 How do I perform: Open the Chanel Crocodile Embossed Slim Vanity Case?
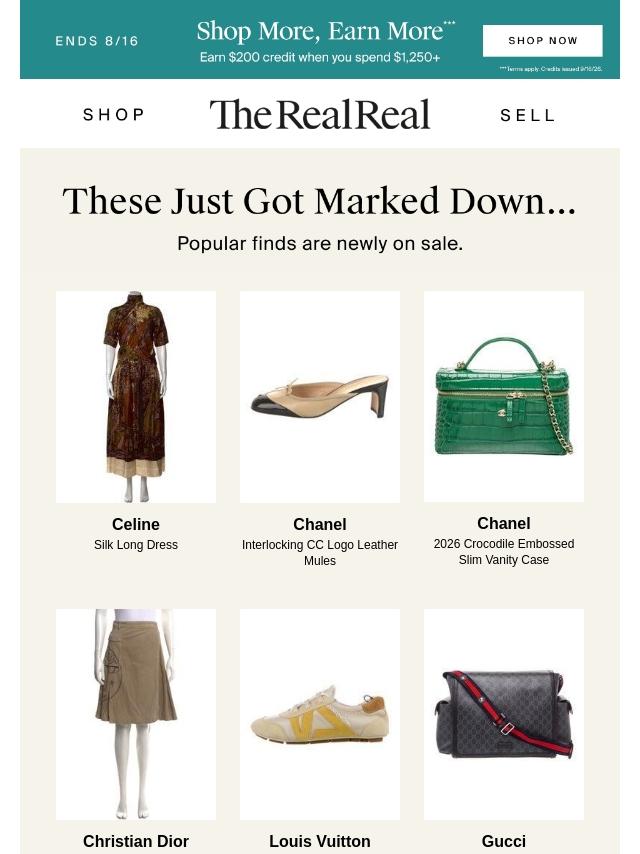(504, 396)
